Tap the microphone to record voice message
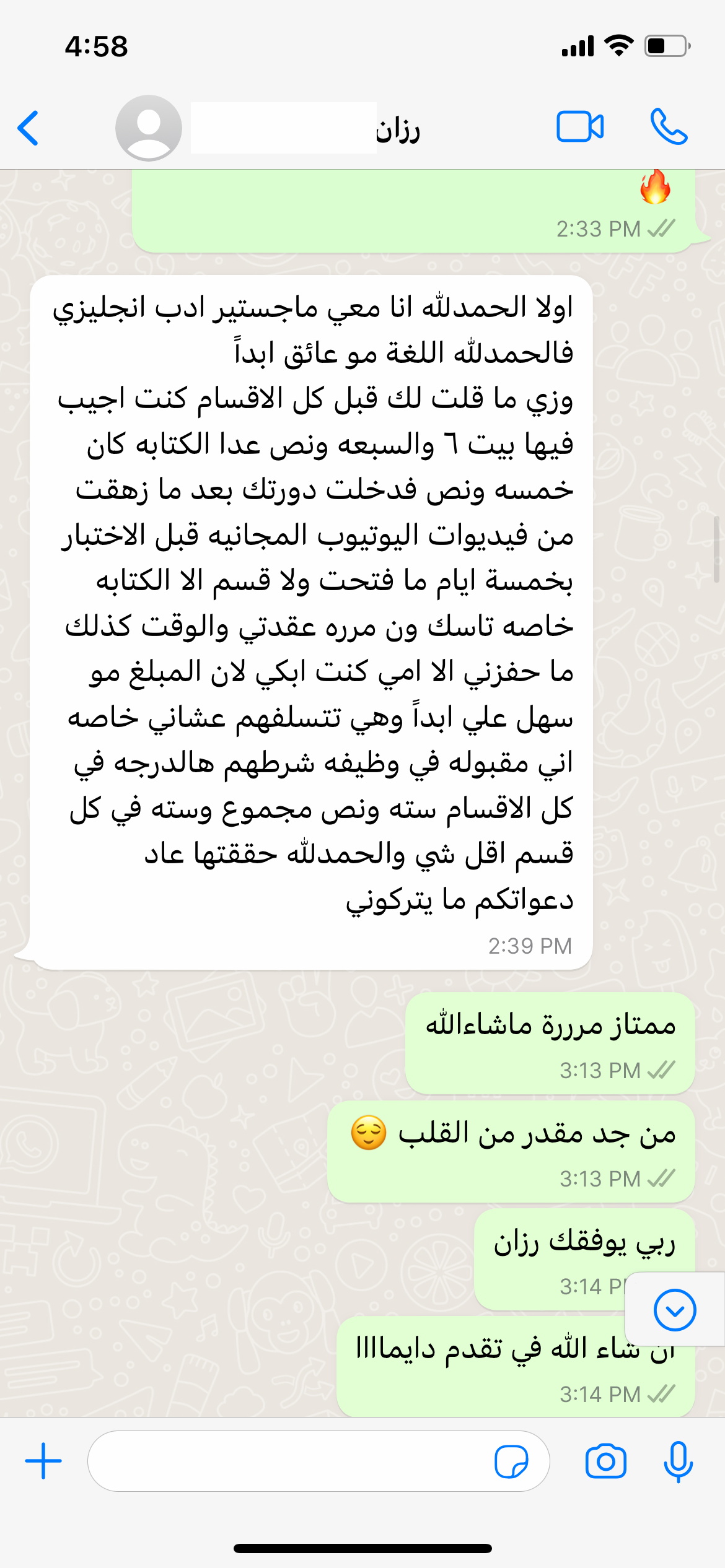 click(678, 1461)
